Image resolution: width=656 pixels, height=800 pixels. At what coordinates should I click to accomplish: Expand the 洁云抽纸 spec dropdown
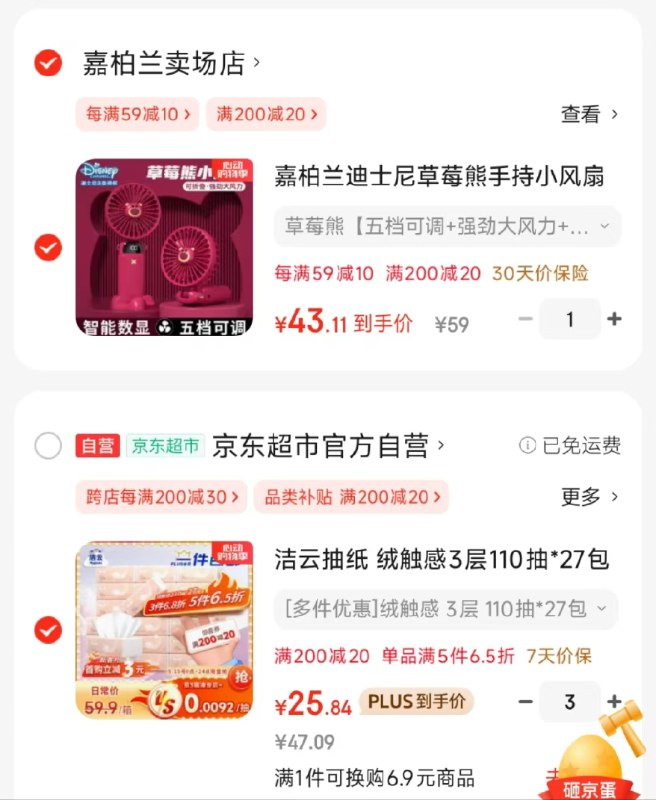445,608
